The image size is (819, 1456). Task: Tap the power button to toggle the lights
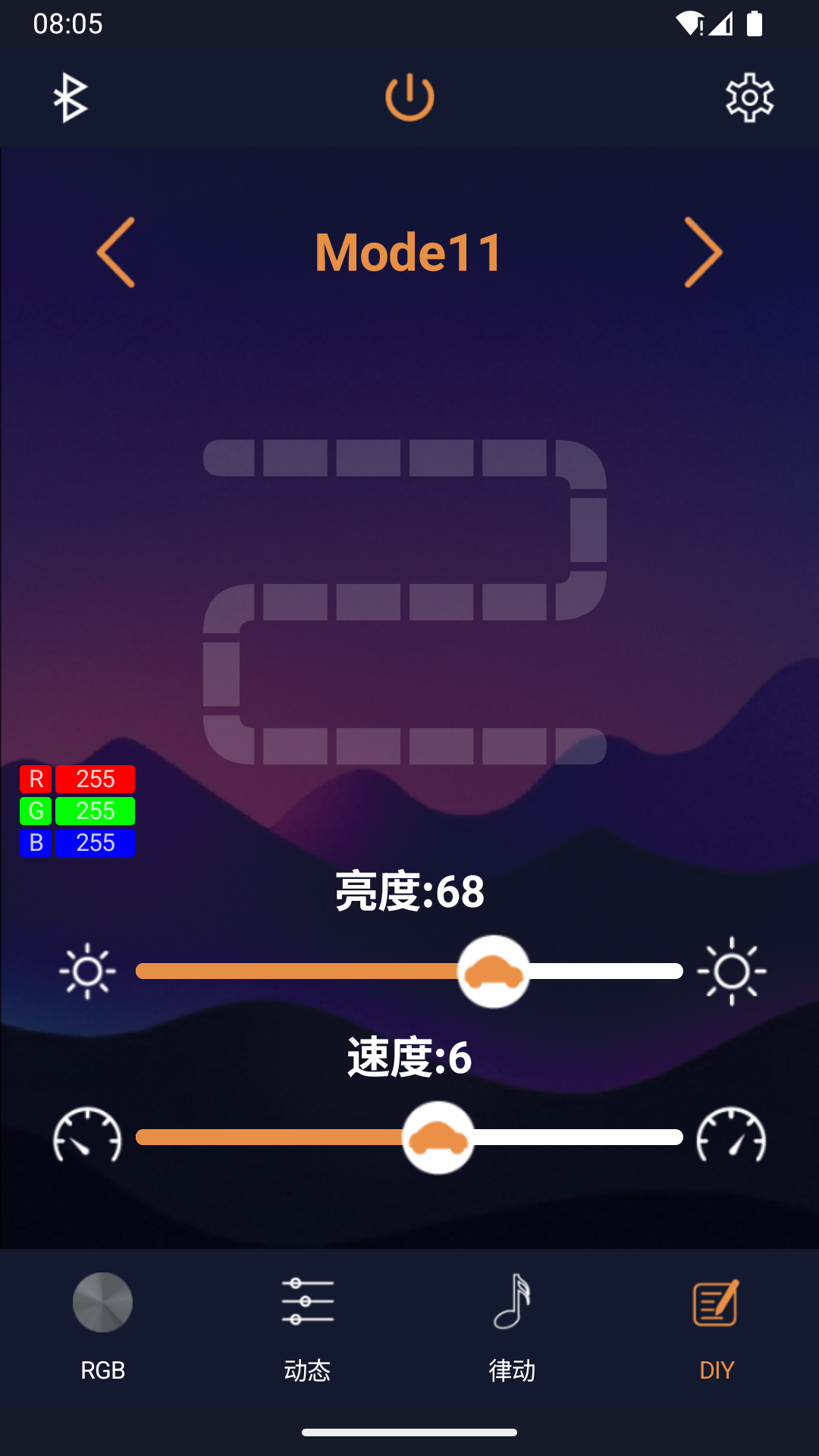(409, 96)
